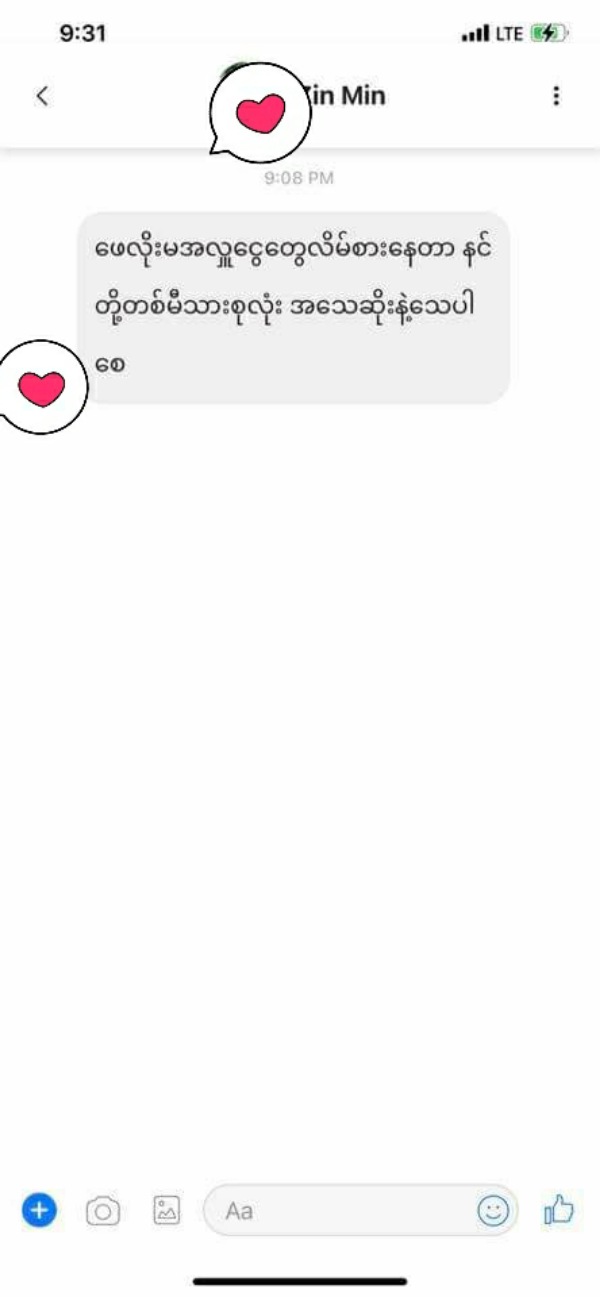This screenshot has height=1297, width=600.
Task: Open the photo gallery picker
Action: pyautogui.click(x=166, y=1210)
